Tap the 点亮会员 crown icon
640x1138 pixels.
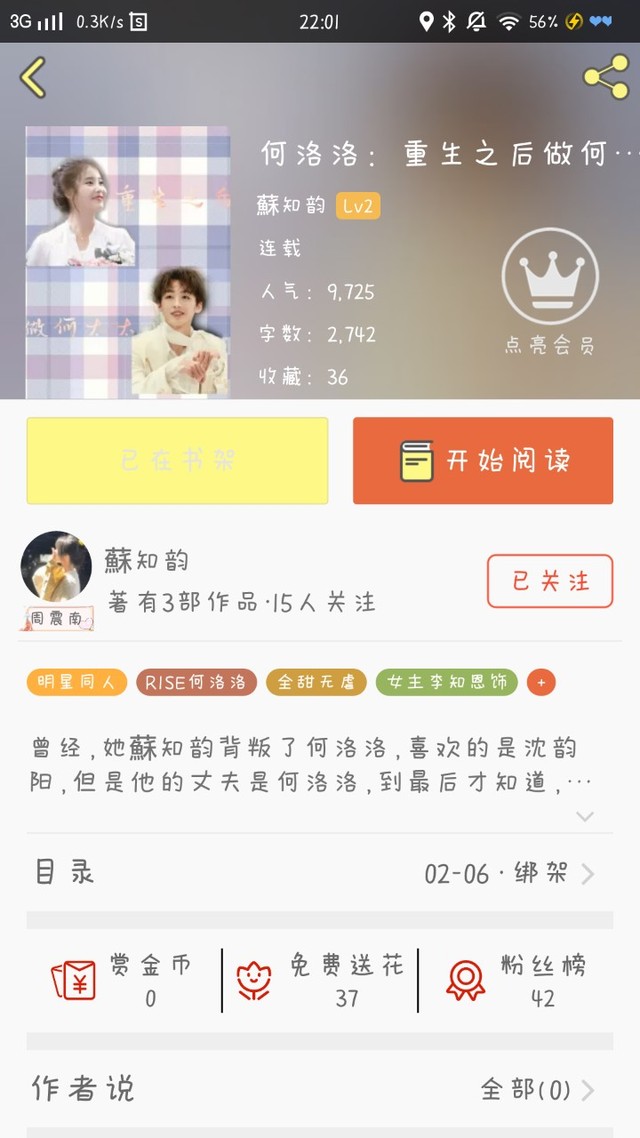click(x=549, y=277)
